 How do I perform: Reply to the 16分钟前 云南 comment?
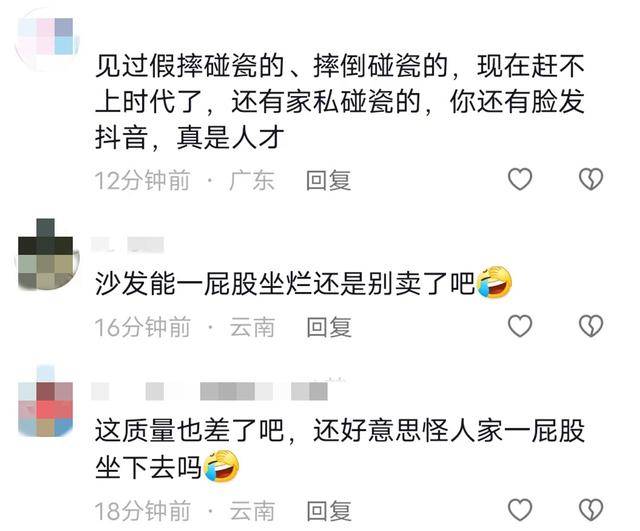click(x=328, y=326)
